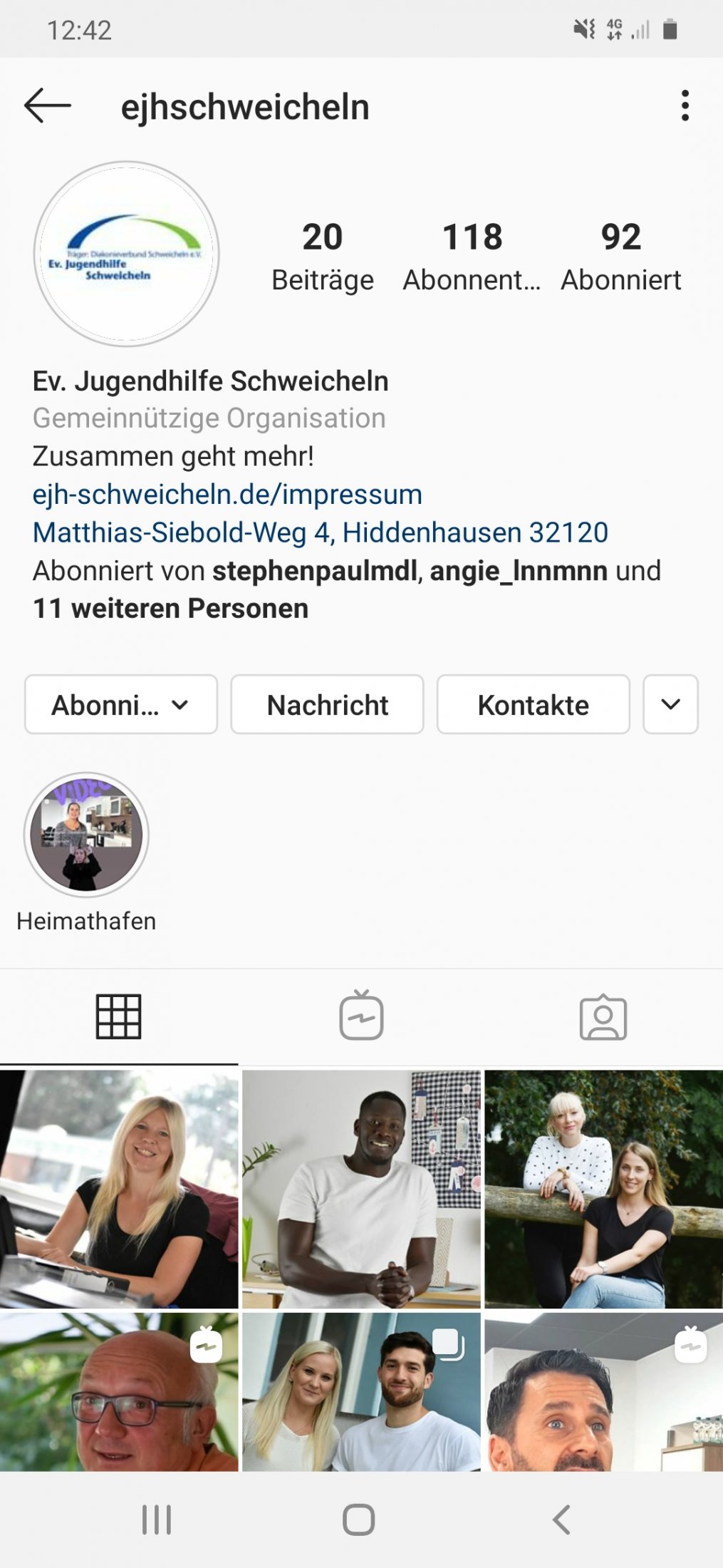Open the Matthias-Siebold-Weg 4 address link
Screen dimensions: 723x1568
(320, 532)
